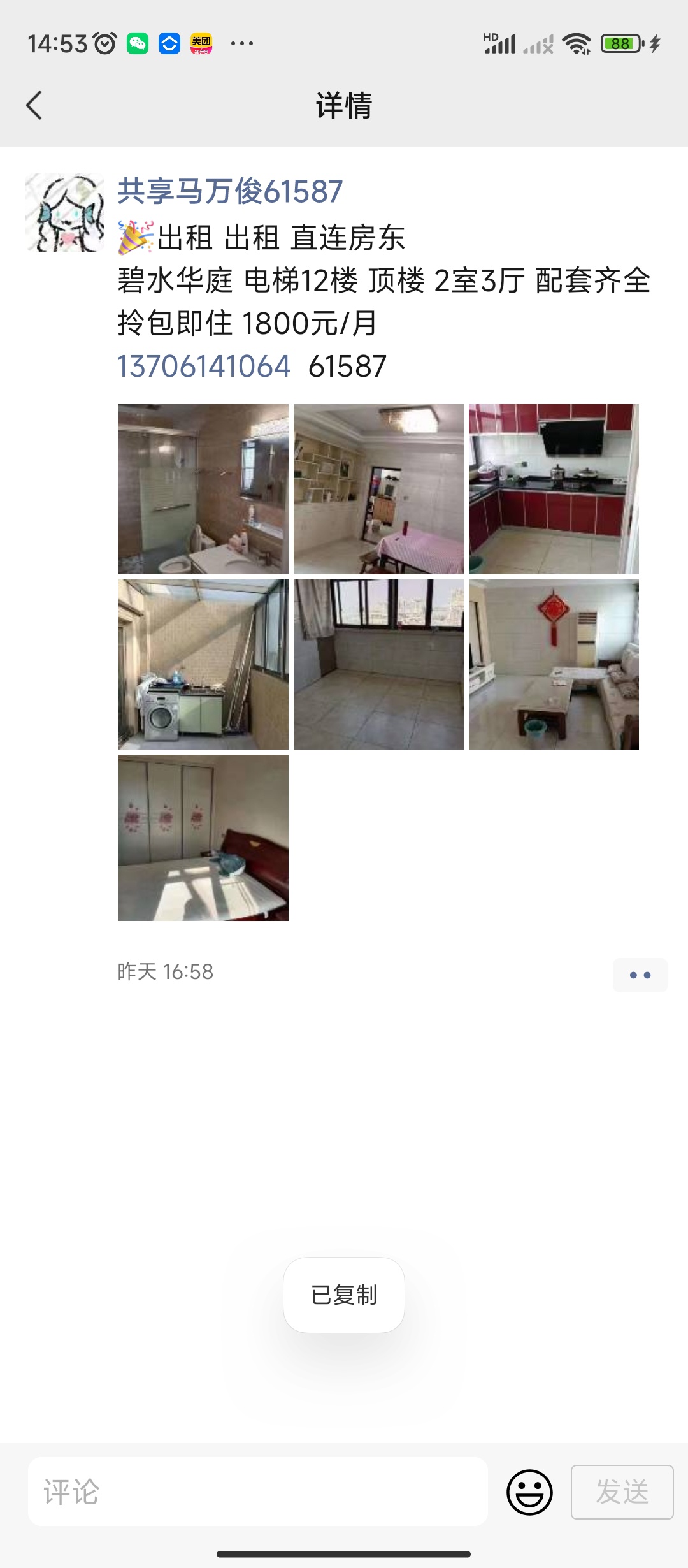Focus the 评论 comment input field

258,1492
